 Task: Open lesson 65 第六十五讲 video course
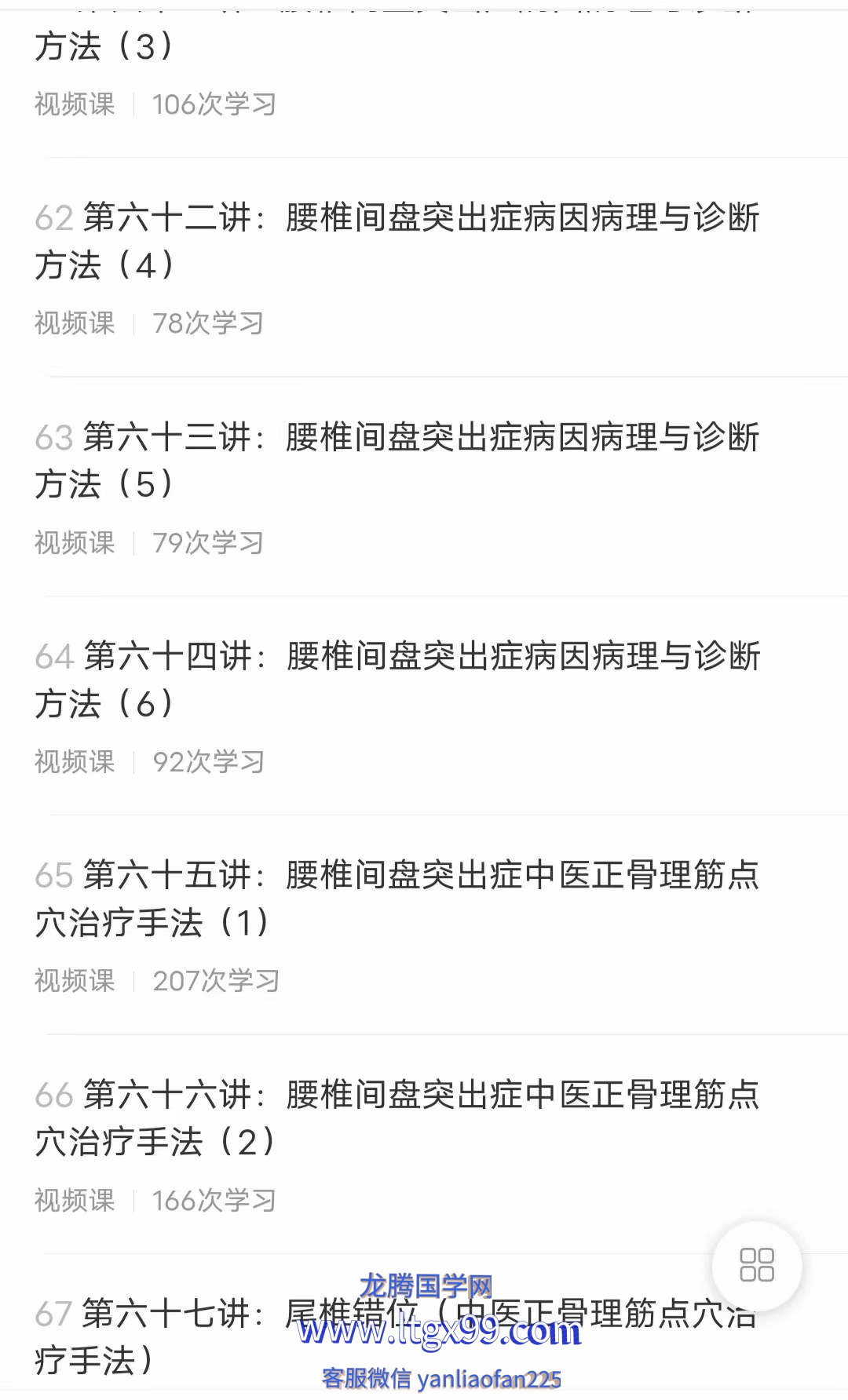pyautogui.click(x=424, y=925)
